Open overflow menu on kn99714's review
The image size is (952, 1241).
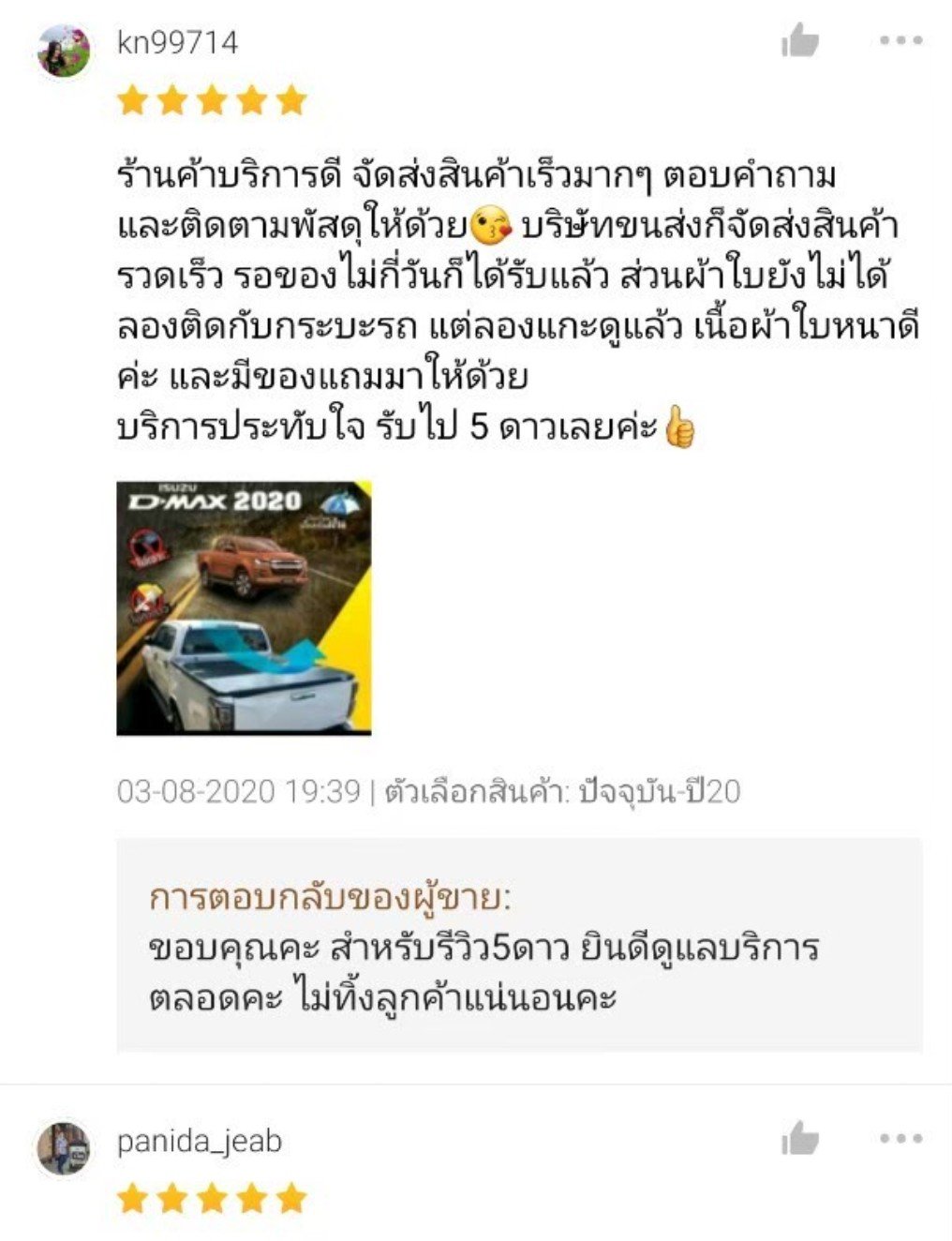tap(900, 40)
